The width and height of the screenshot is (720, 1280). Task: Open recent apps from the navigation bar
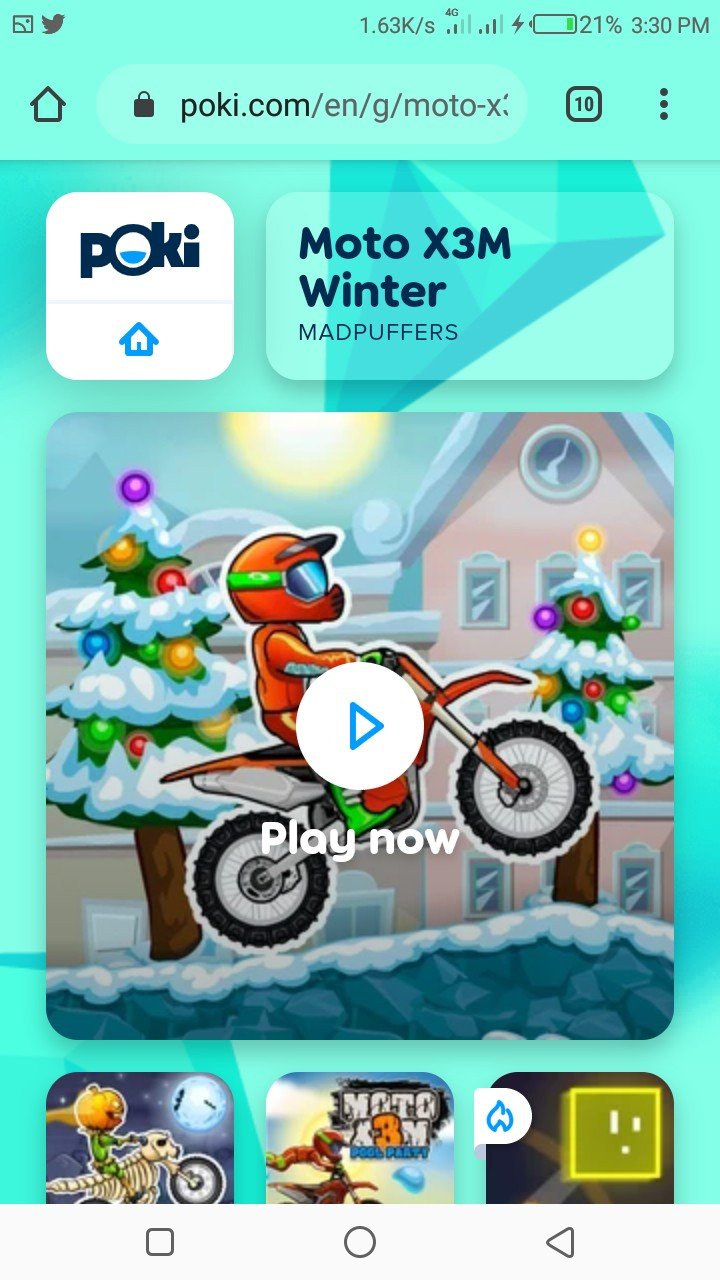[x=160, y=1242]
